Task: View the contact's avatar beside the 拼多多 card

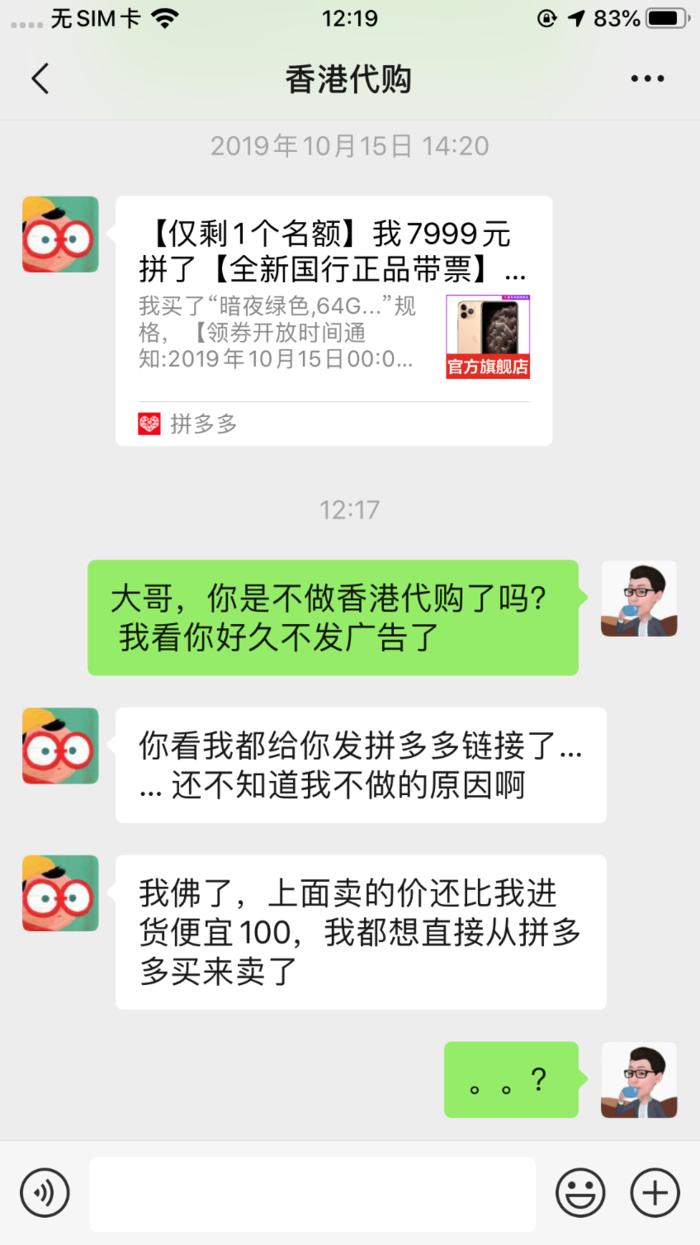Action: pos(60,234)
